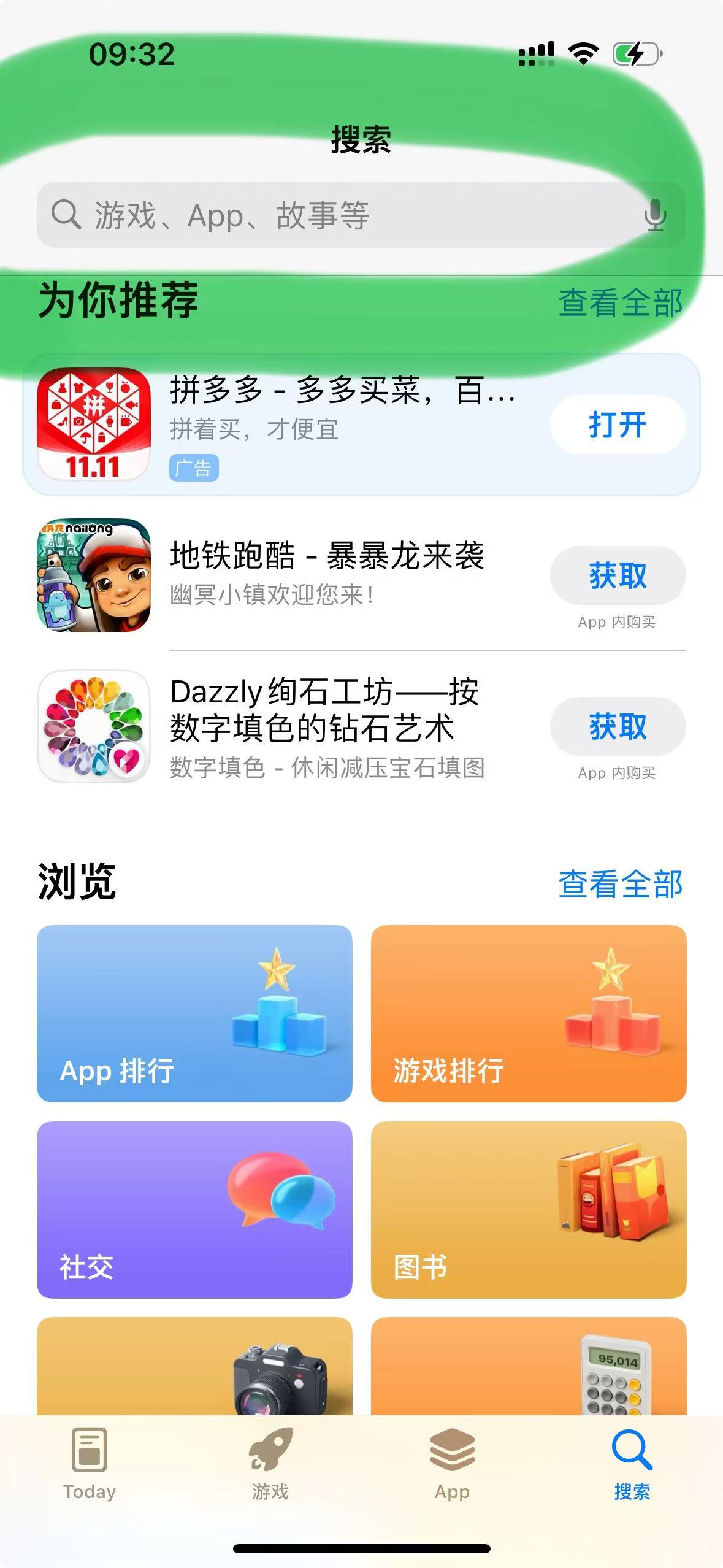Screen dimensions: 723x1568
Task: Get the Dazzly 绚石工坊 app
Action: point(617,726)
